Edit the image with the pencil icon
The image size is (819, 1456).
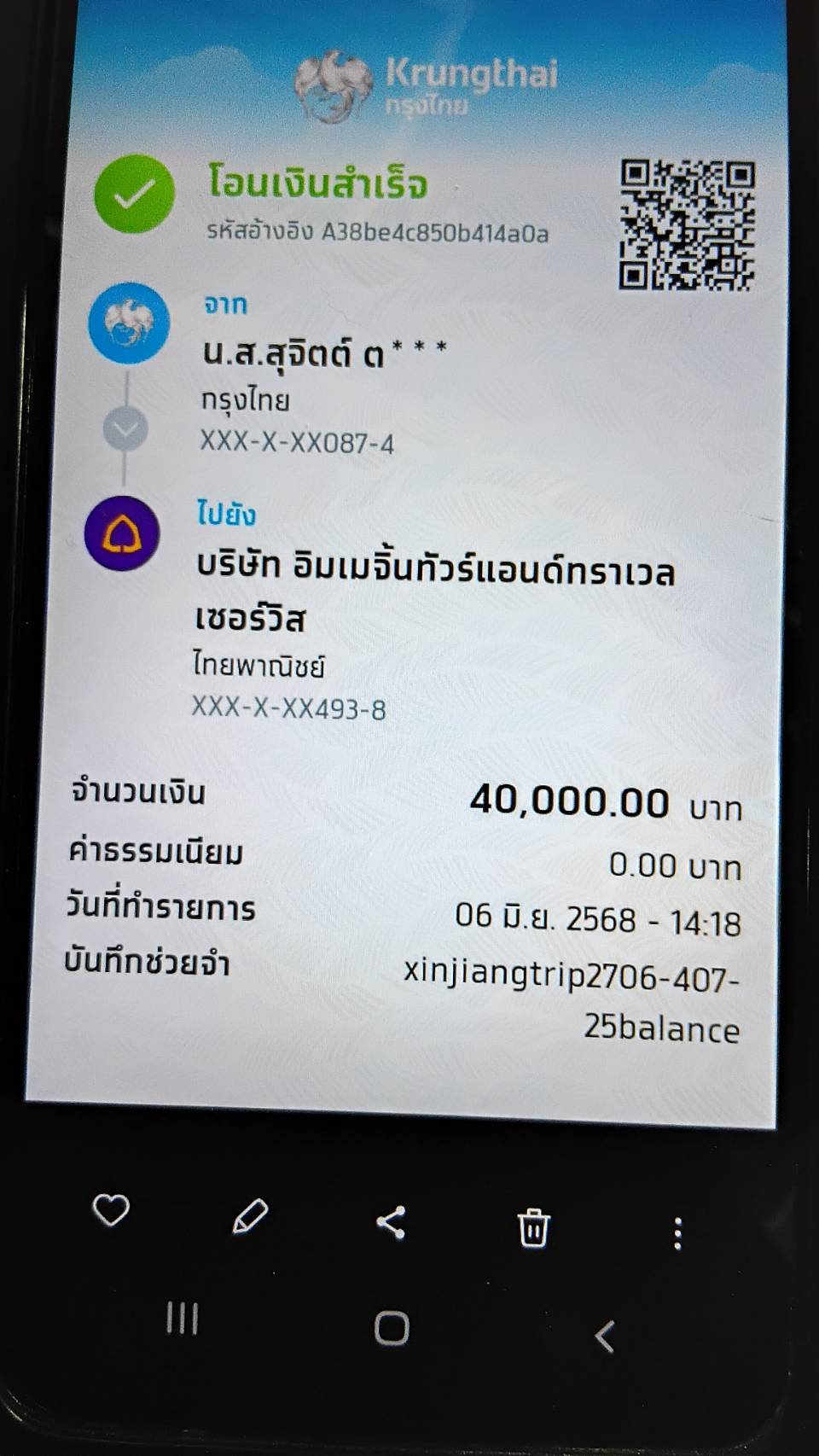250,1217
